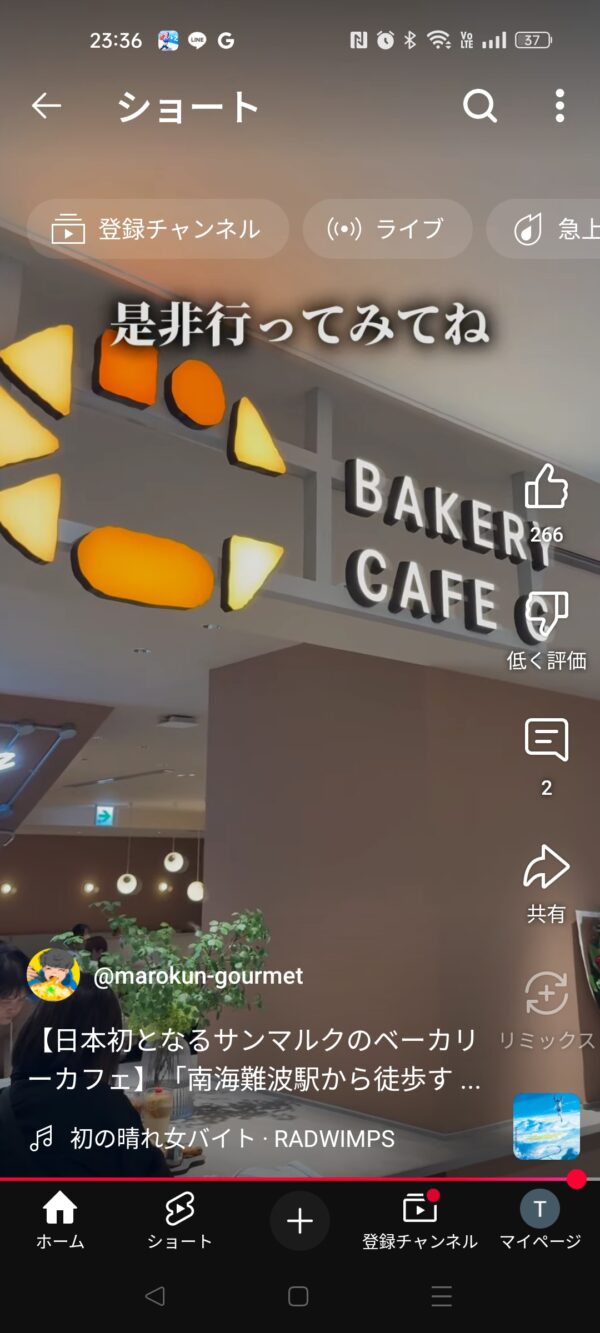Open search from the top bar
Viewport: 600px width, 1333px height.
pos(480,106)
